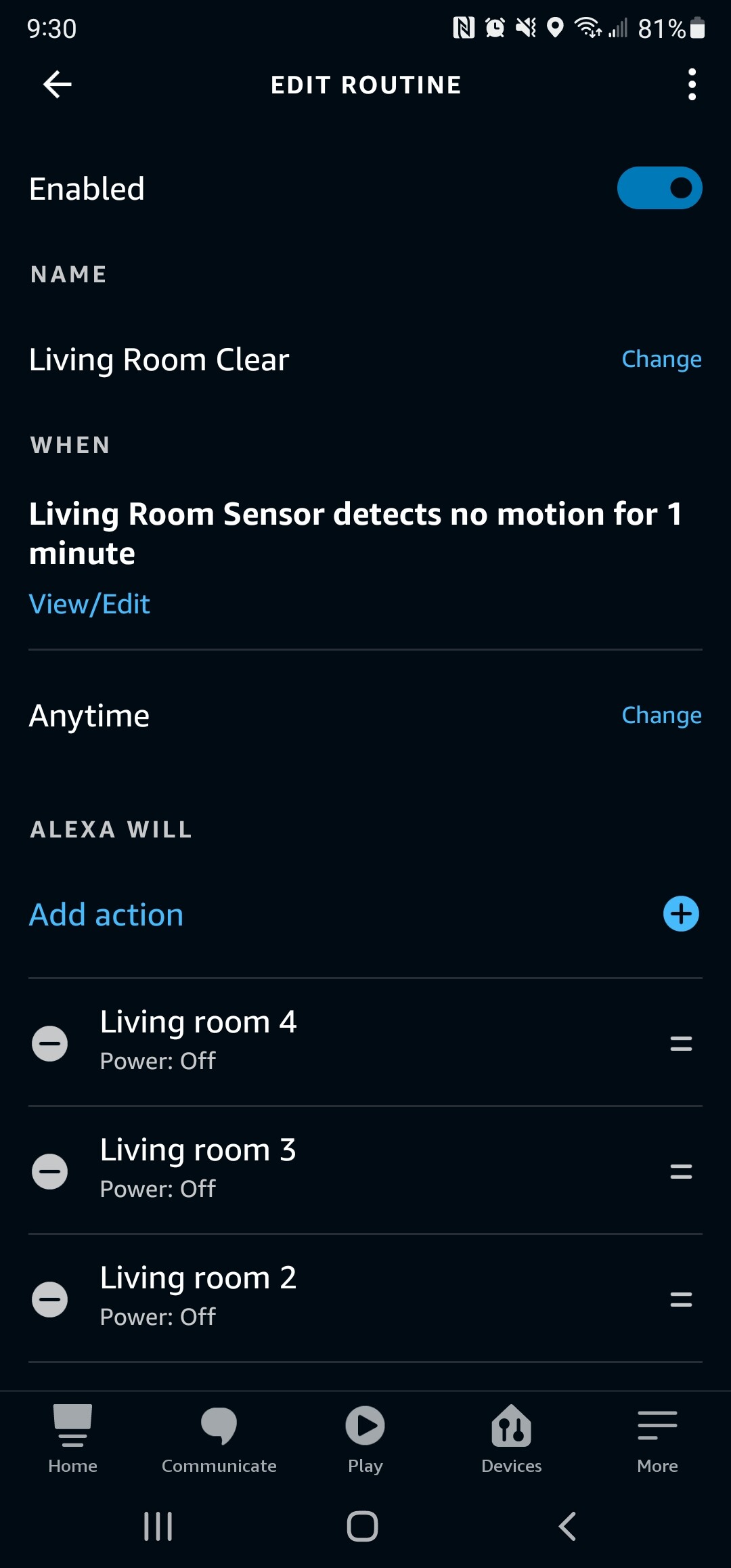Screen dimensions: 731x1568
Task: Go back using the top-left arrow
Action: tap(58, 85)
